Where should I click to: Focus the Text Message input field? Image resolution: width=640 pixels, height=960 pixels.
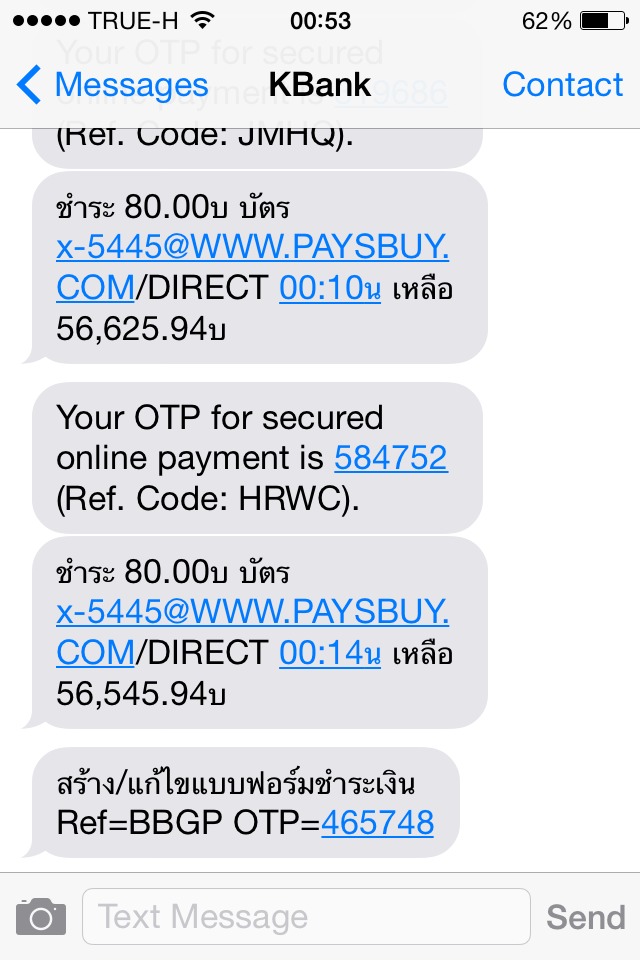(305, 916)
